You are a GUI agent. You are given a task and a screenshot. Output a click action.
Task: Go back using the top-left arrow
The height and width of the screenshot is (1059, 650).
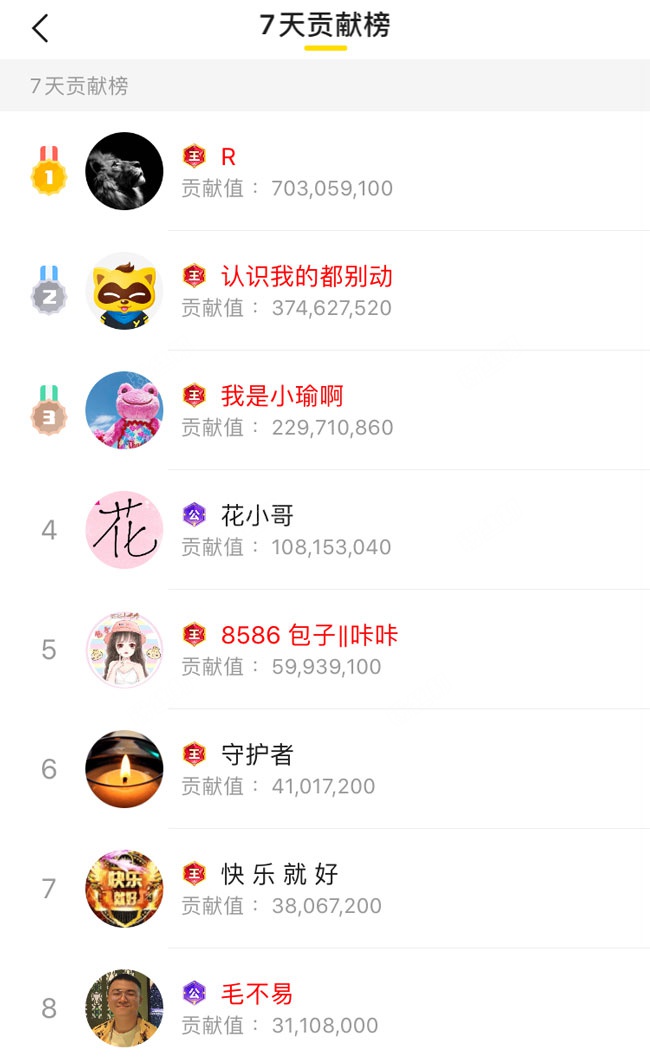pos(40,28)
